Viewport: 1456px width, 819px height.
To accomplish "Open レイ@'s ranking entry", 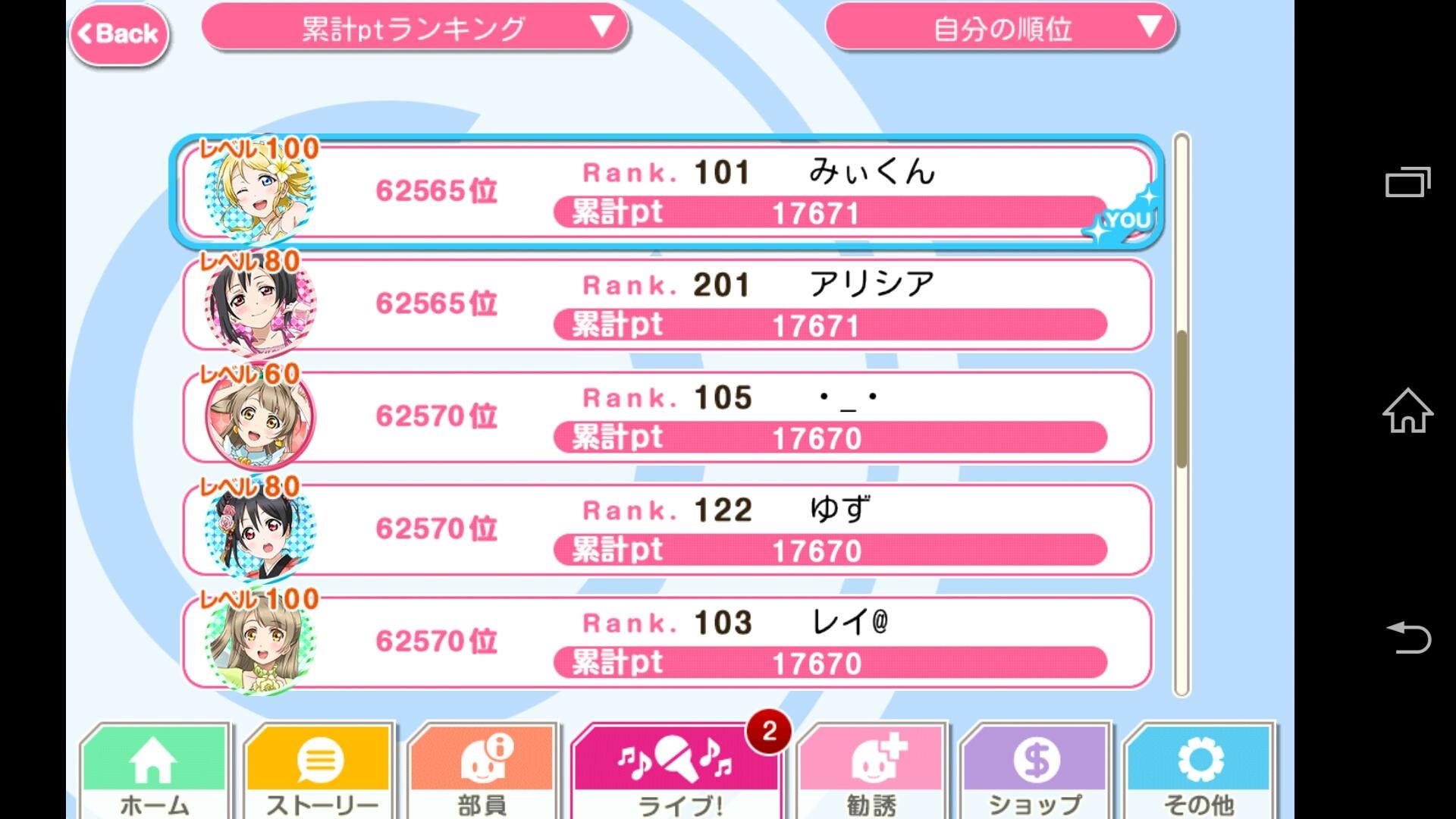I will pyautogui.click(x=666, y=642).
